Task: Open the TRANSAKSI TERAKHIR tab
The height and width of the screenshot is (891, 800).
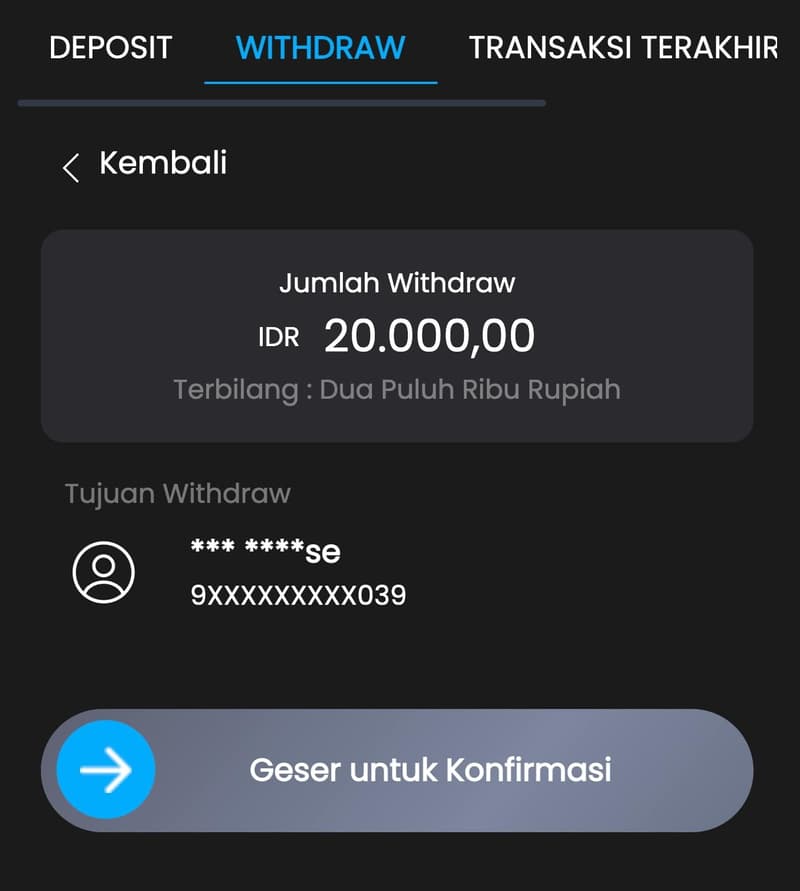Action: pos(622,47)
